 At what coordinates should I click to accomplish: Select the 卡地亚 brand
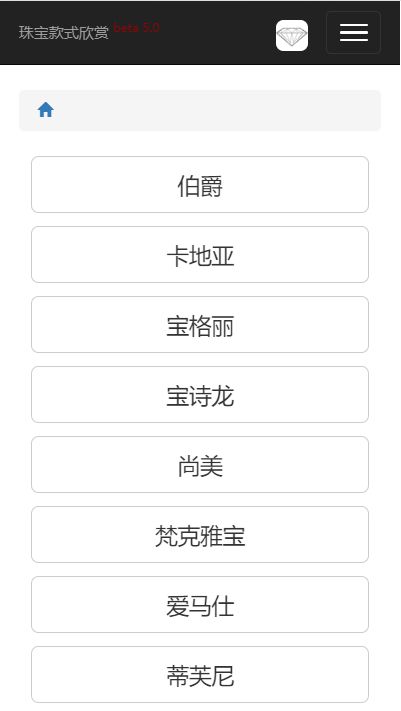(200, 254)
